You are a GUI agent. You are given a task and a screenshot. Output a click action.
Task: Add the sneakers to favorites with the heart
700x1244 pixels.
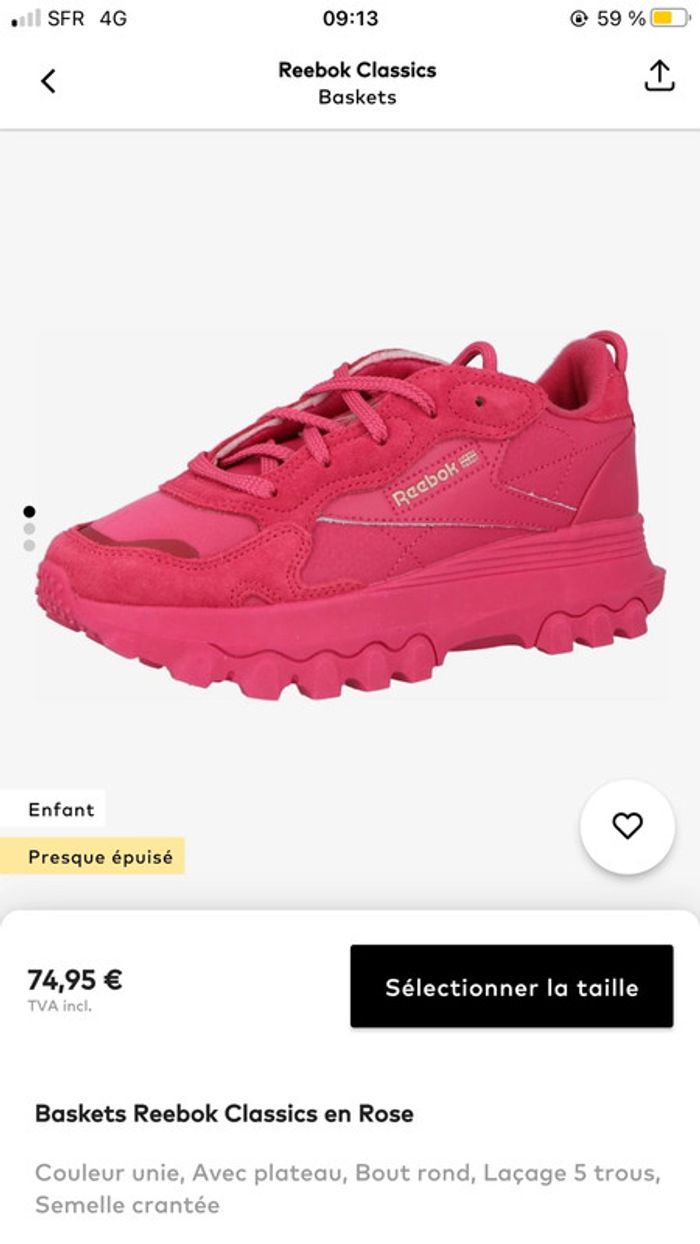pyautogui.click(x=627, y=826)
